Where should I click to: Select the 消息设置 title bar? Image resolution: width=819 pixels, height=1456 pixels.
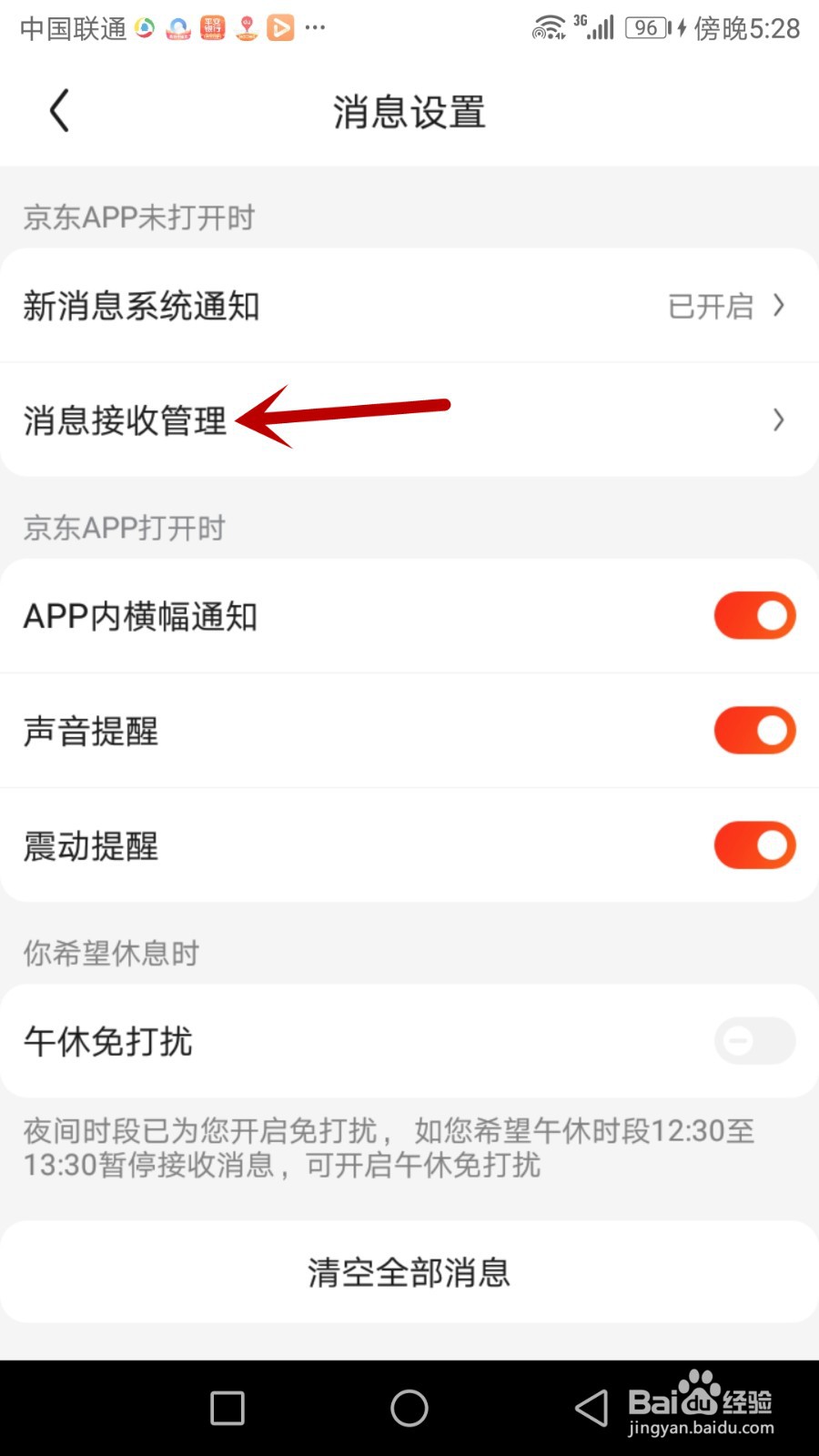409,111
